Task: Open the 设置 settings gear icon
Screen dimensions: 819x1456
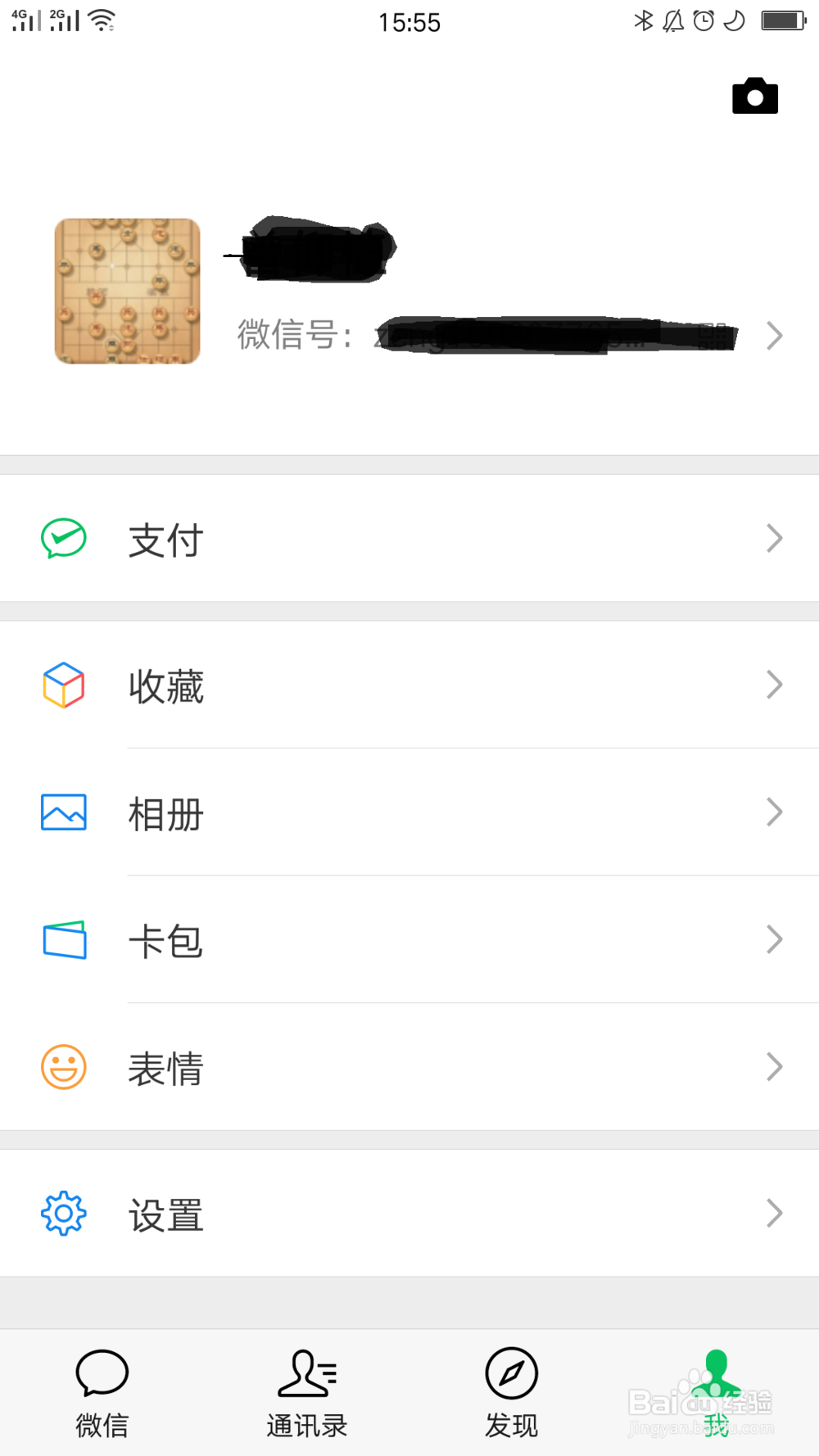Action: pos(63,1214)
